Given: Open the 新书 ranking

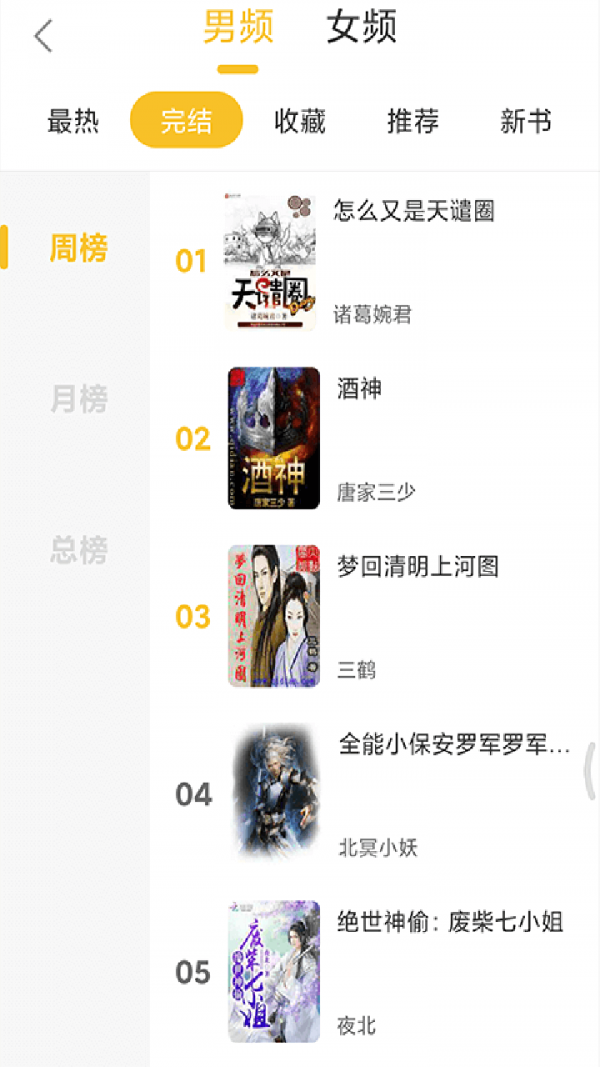Looking at the screenshot, I should 526,122.
